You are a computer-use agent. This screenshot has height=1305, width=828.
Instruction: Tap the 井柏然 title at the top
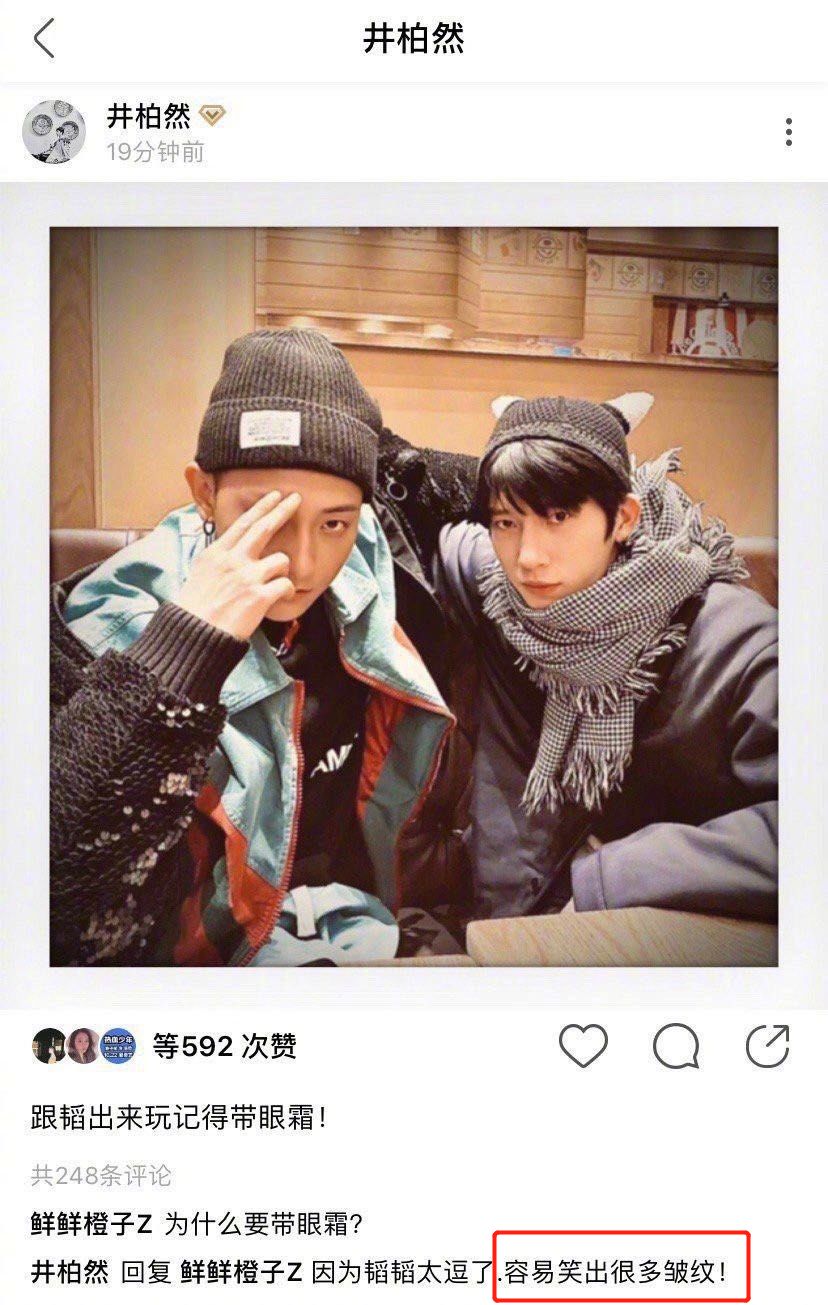[x=414, y=33]
